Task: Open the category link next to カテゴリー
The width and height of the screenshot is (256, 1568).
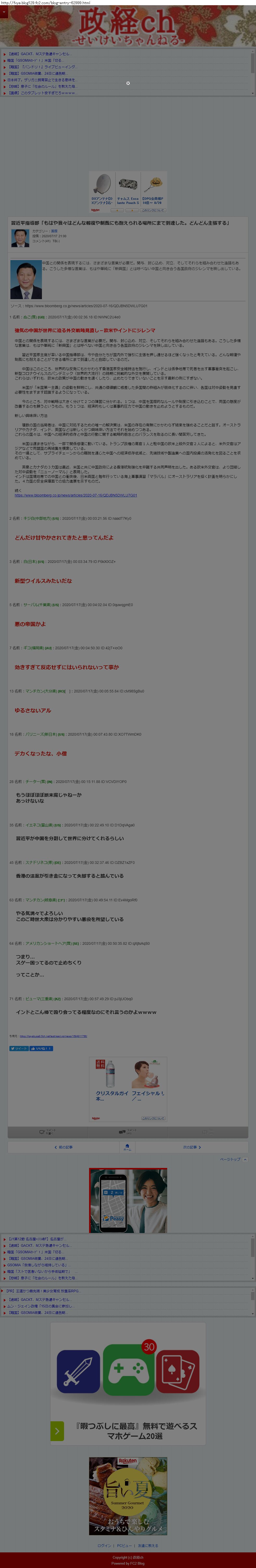Action: [54, 231]
